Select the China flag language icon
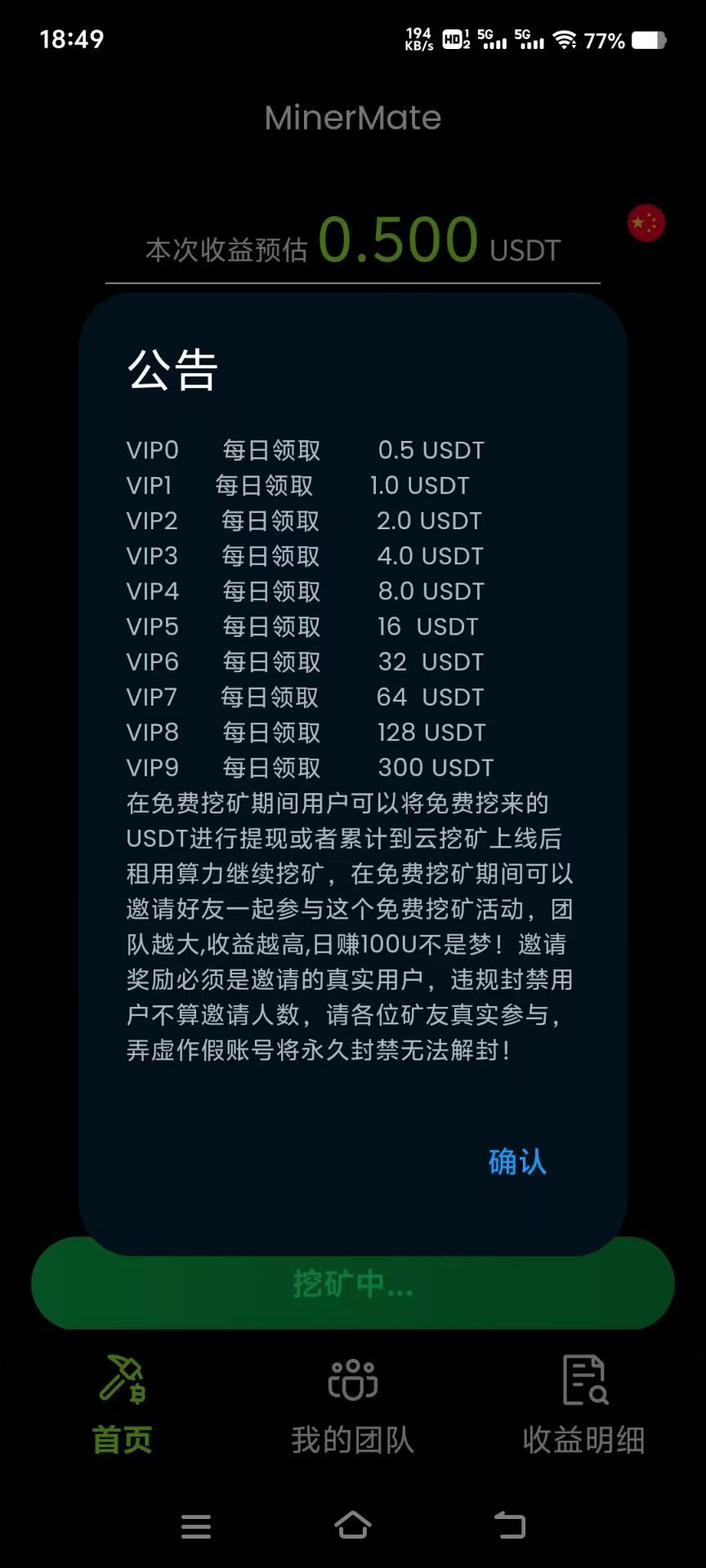Viewport: 706px width, 1568px height. (646, 223)
